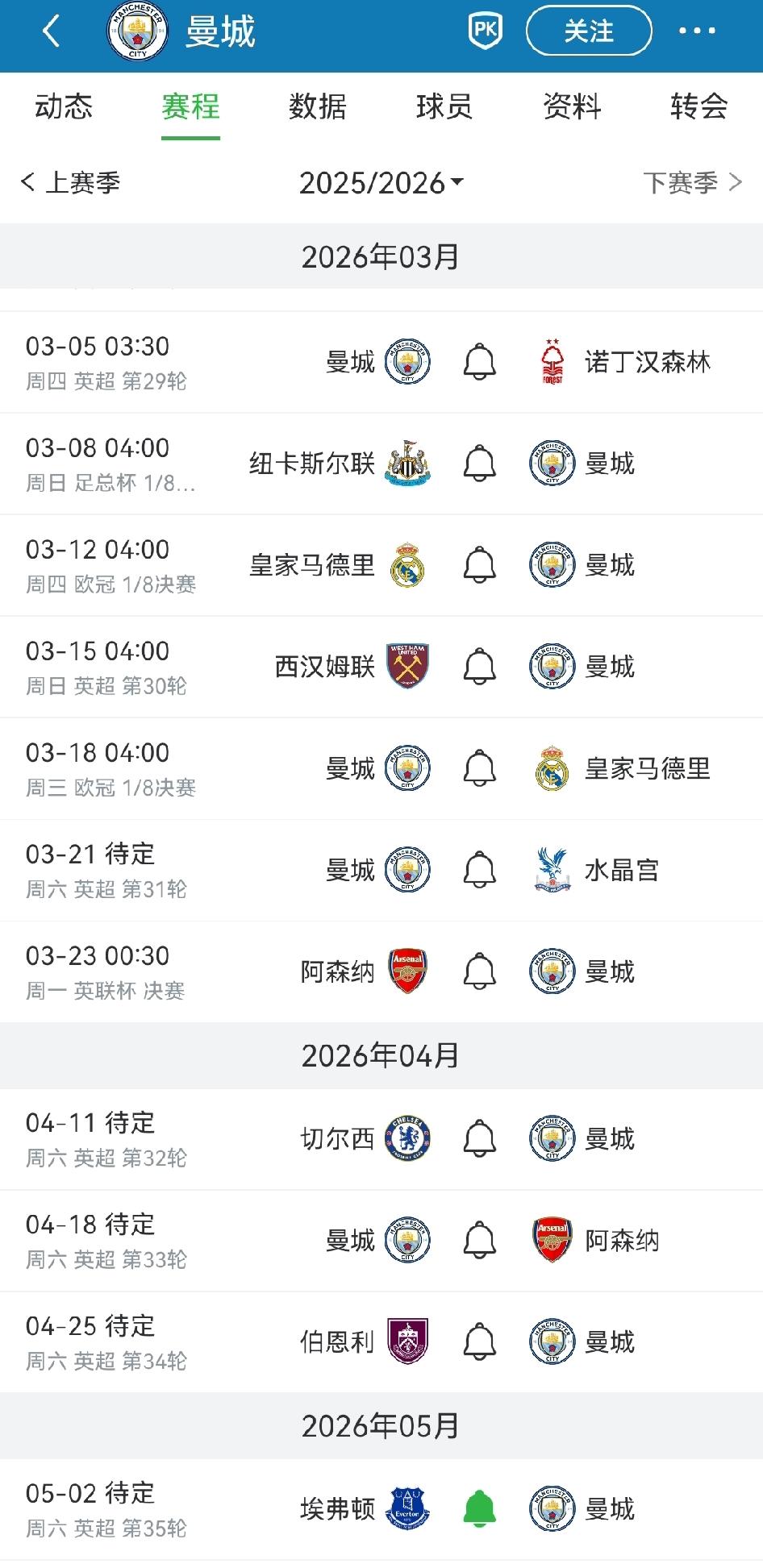Turn on alert for 曼城 vs 水晶宫
Image resolution: width=763 pixels, height=1568 pixels.
[479, 870]
